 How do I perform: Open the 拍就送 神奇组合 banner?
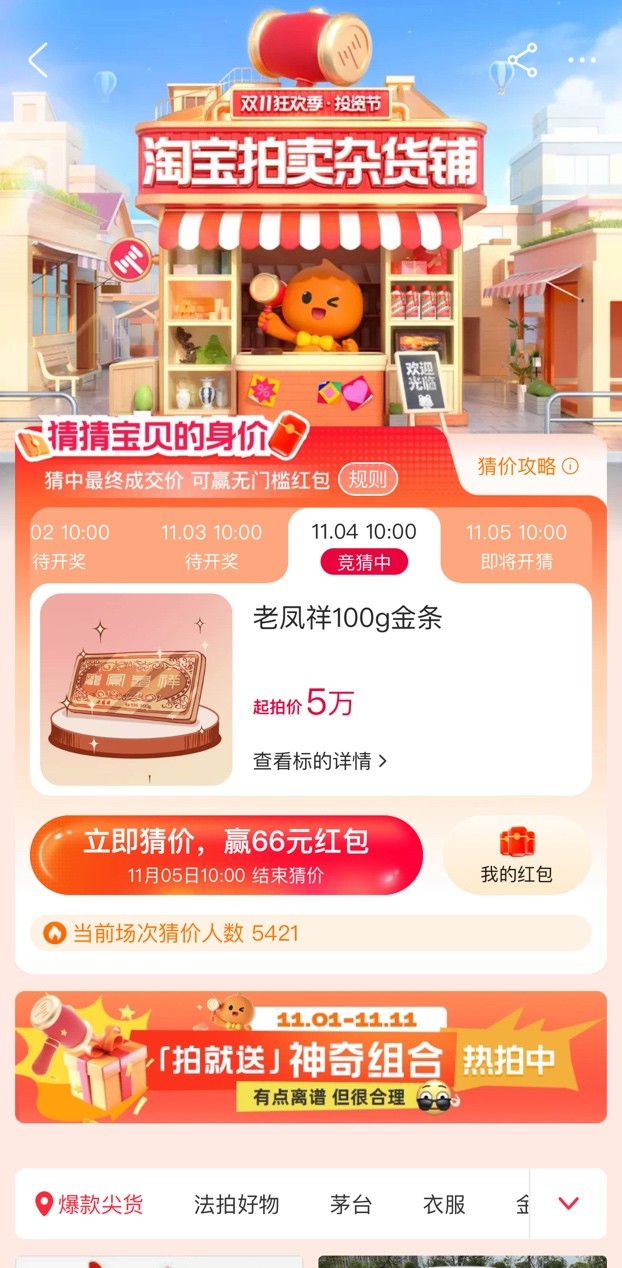pyautogui.click(x=310, y=1057)
